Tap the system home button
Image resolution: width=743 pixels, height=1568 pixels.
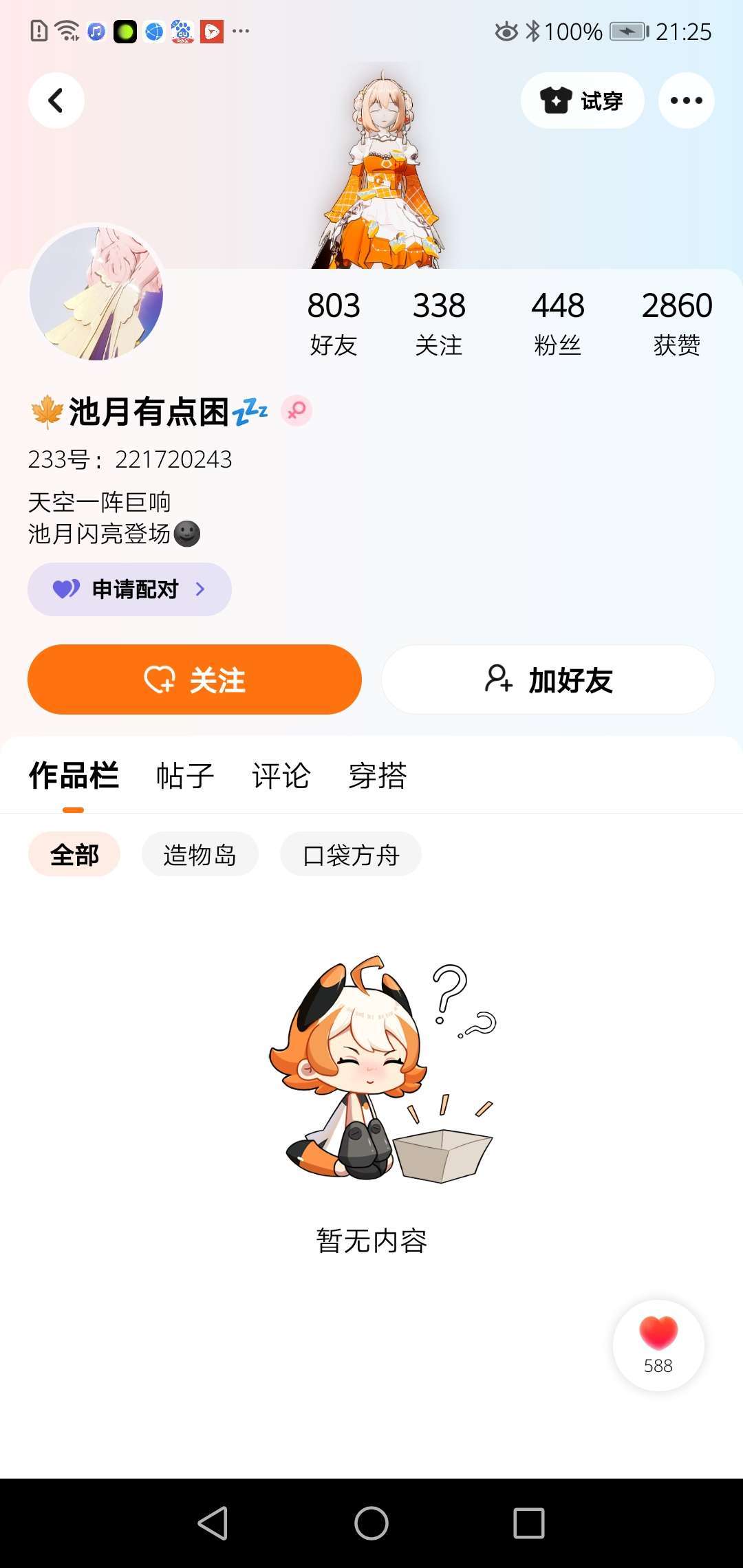[x=371, y=1523]
